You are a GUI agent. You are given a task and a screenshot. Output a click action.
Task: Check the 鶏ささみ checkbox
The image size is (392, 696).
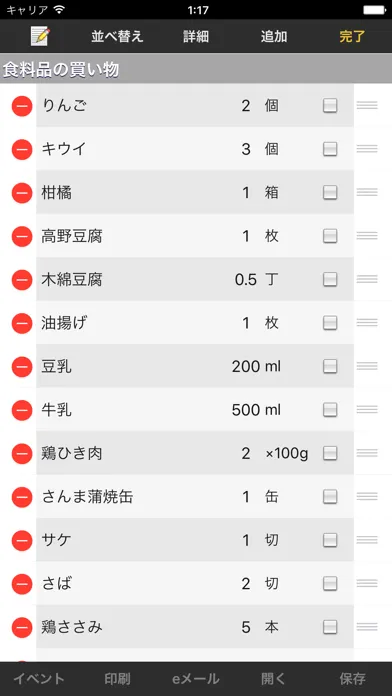(x=330, y=628)
